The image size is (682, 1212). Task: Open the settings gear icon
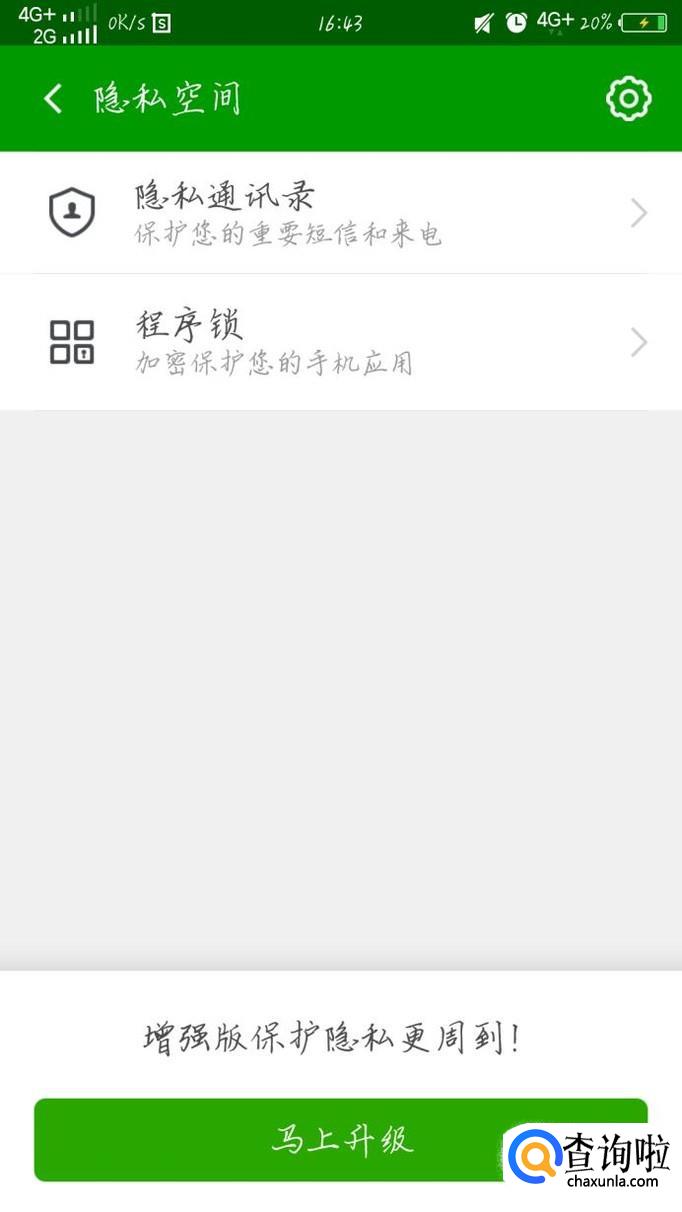628,99
